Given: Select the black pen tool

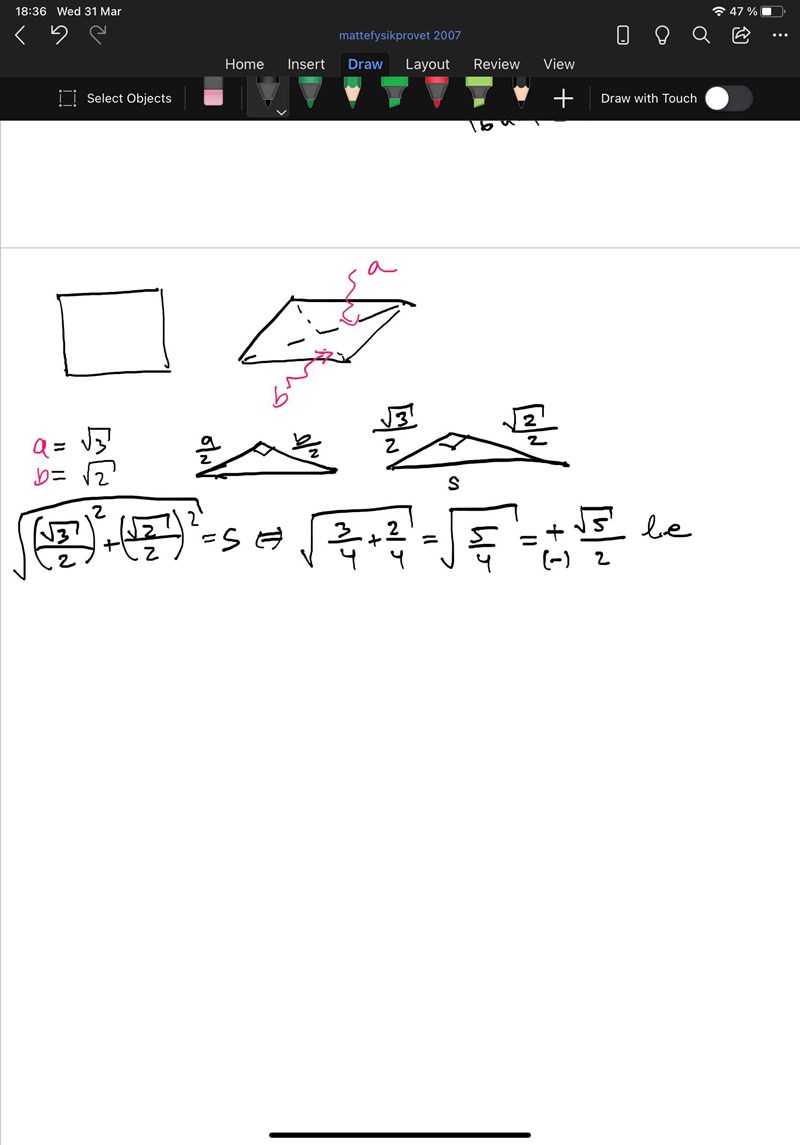Looking at the screenshot, I should tap(267, 94).
